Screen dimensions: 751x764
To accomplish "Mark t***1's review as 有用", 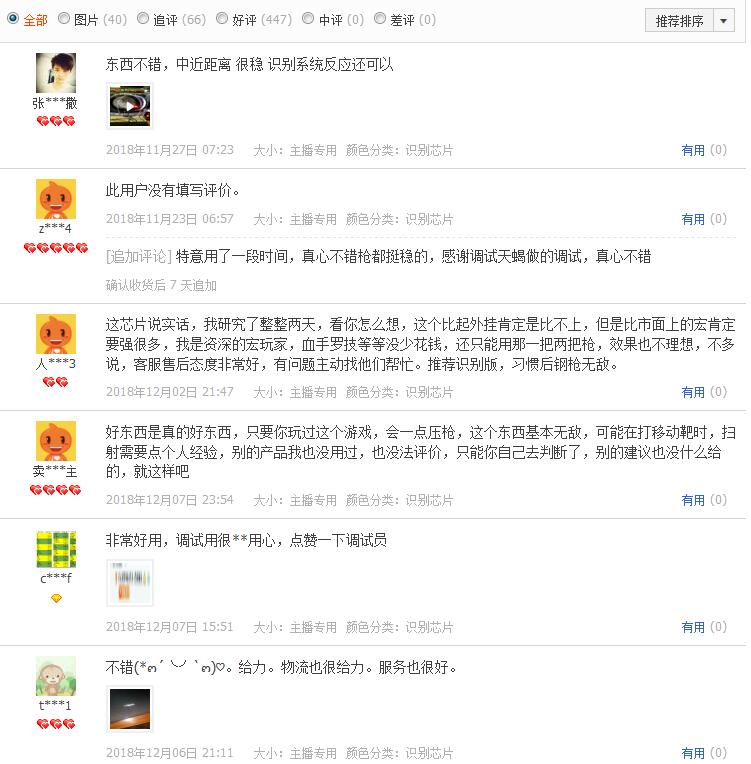I will (x=693, y=753).
